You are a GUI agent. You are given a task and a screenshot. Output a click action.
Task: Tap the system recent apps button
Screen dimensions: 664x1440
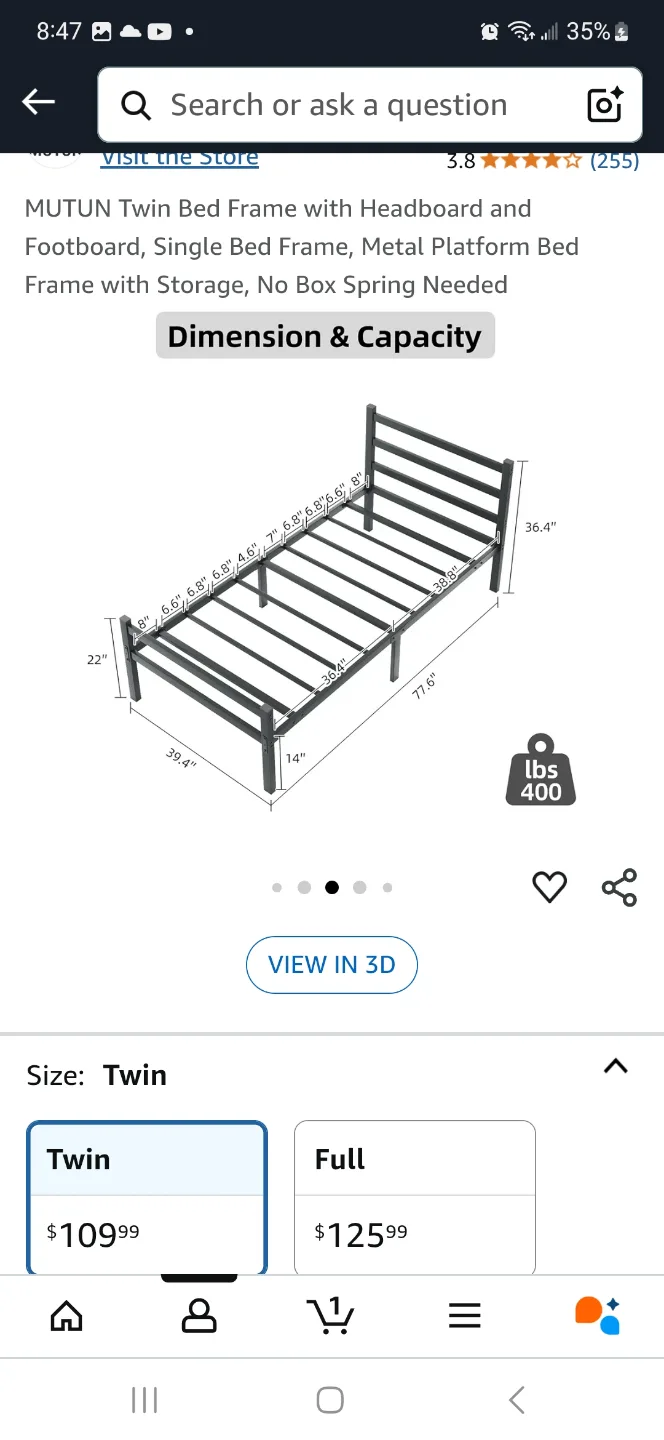click(145, 1400)
